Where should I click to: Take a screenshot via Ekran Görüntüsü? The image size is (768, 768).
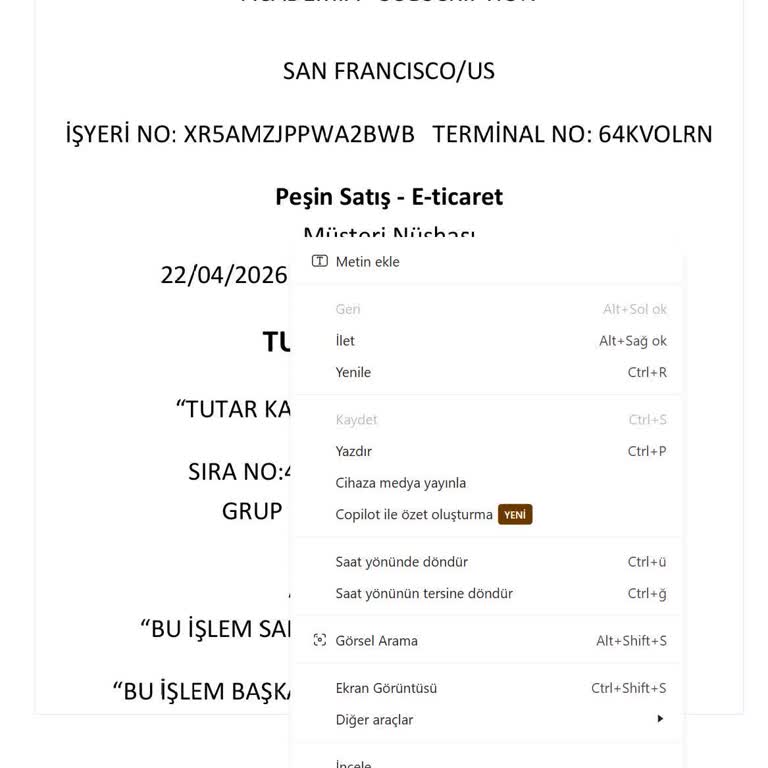(386, 688)
